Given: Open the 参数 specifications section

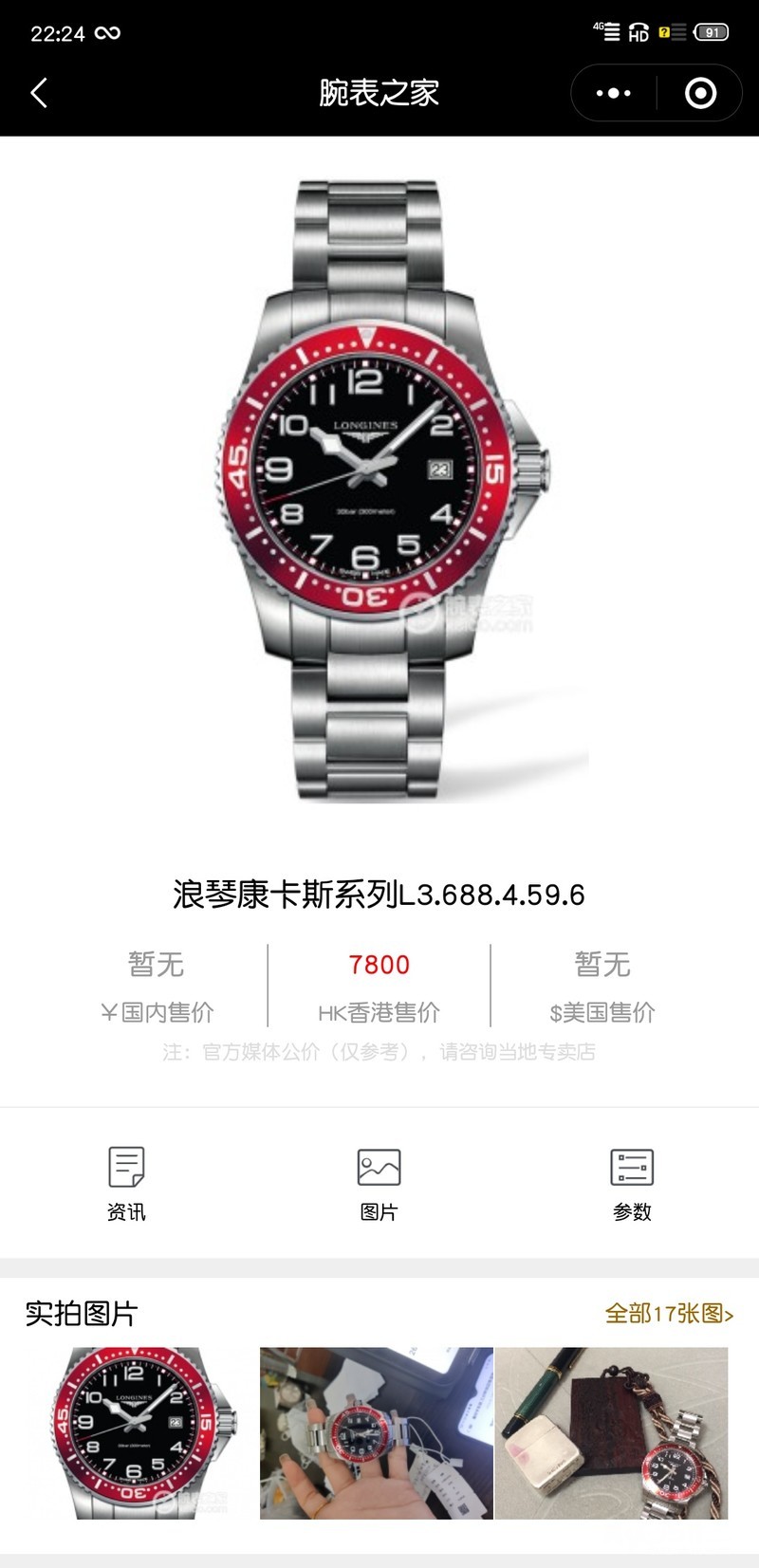Looking at the screenshot, I should click(x=632, y=1183).
